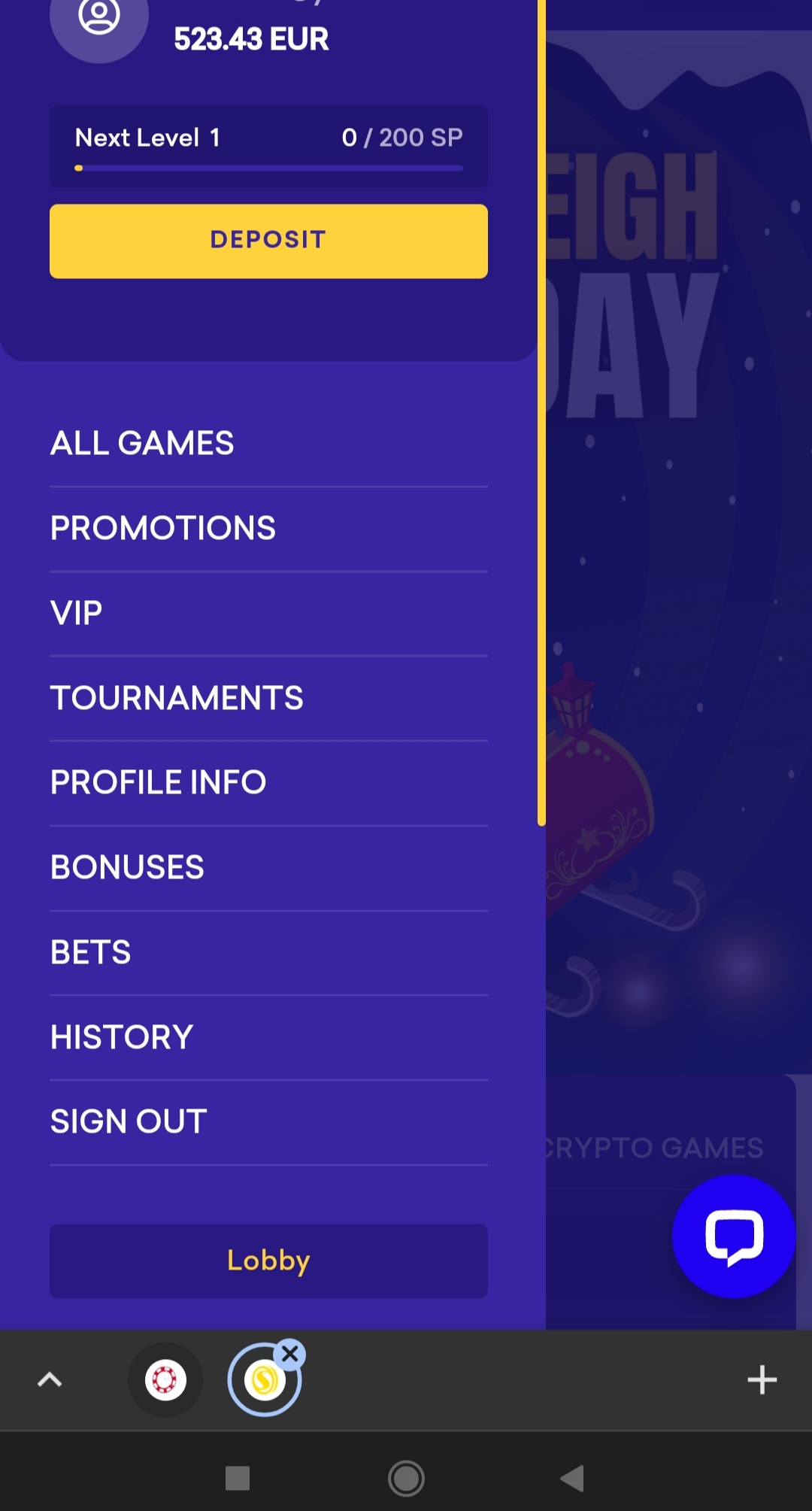The height and width of the screenshot is (1511, 812).
Task: View Tournaments
Action: coord(177,698)
